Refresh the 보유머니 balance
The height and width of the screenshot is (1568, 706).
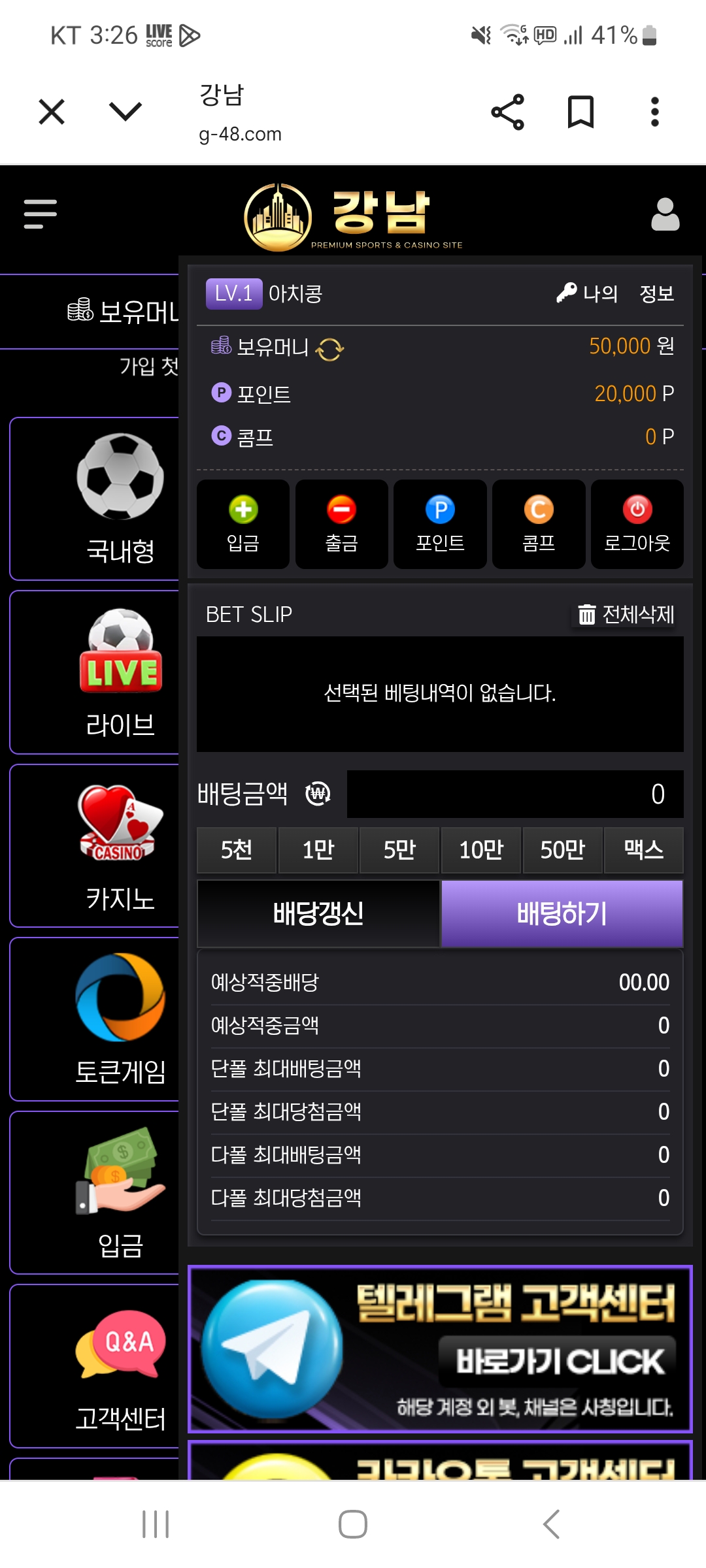[x=330, y=350]
